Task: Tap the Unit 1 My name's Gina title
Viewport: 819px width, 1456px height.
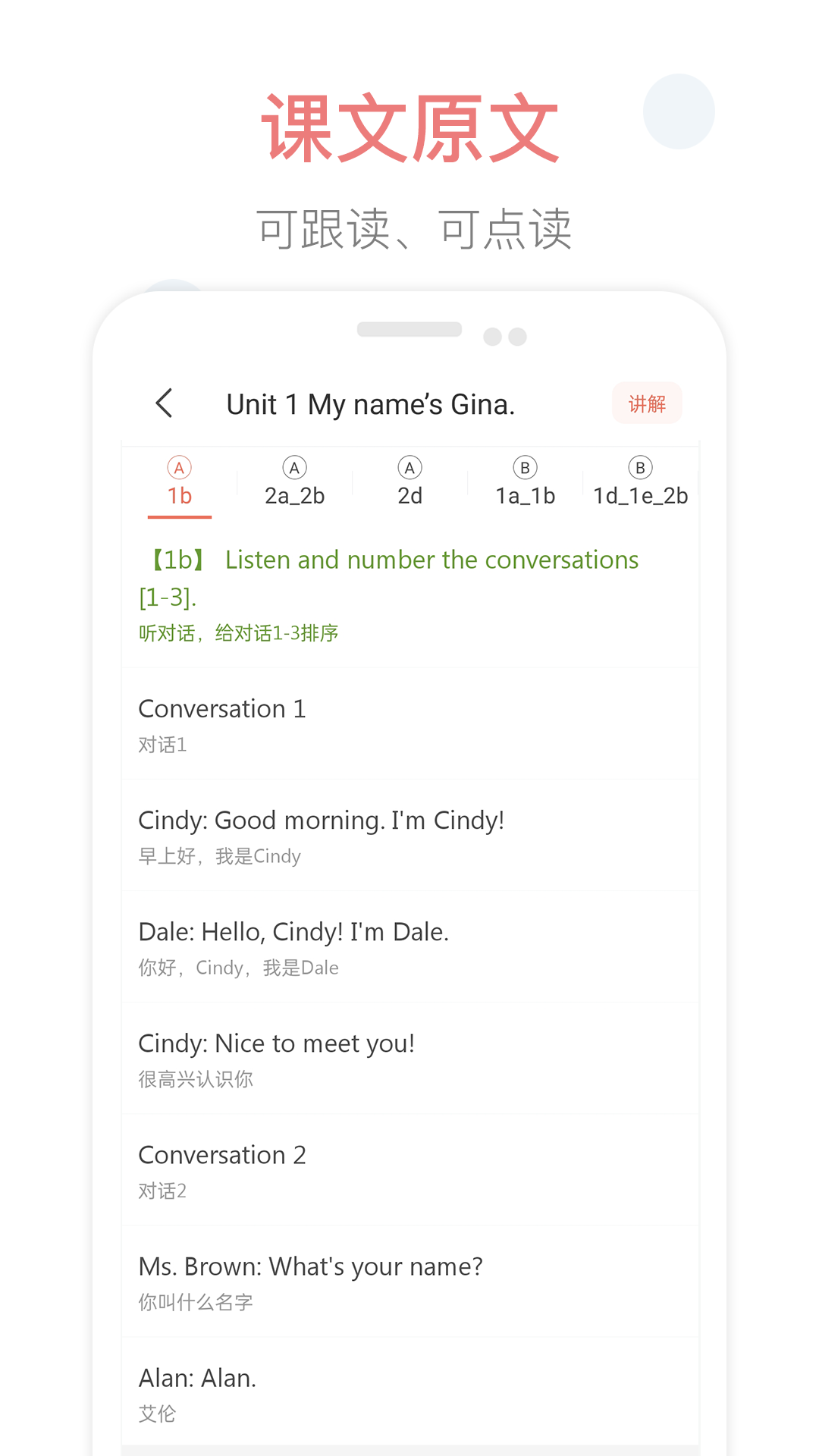Action: (x=371, y=403)
